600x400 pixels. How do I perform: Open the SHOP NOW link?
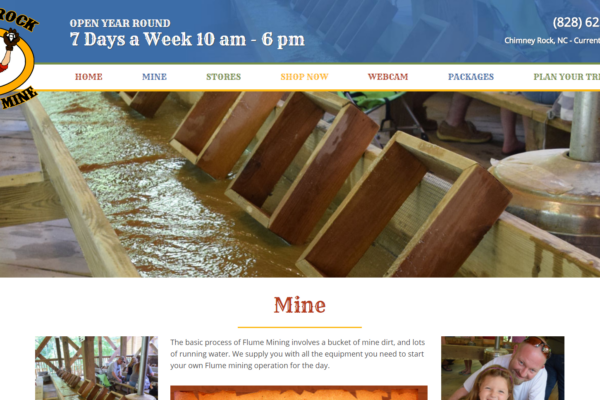click(304, 77)
